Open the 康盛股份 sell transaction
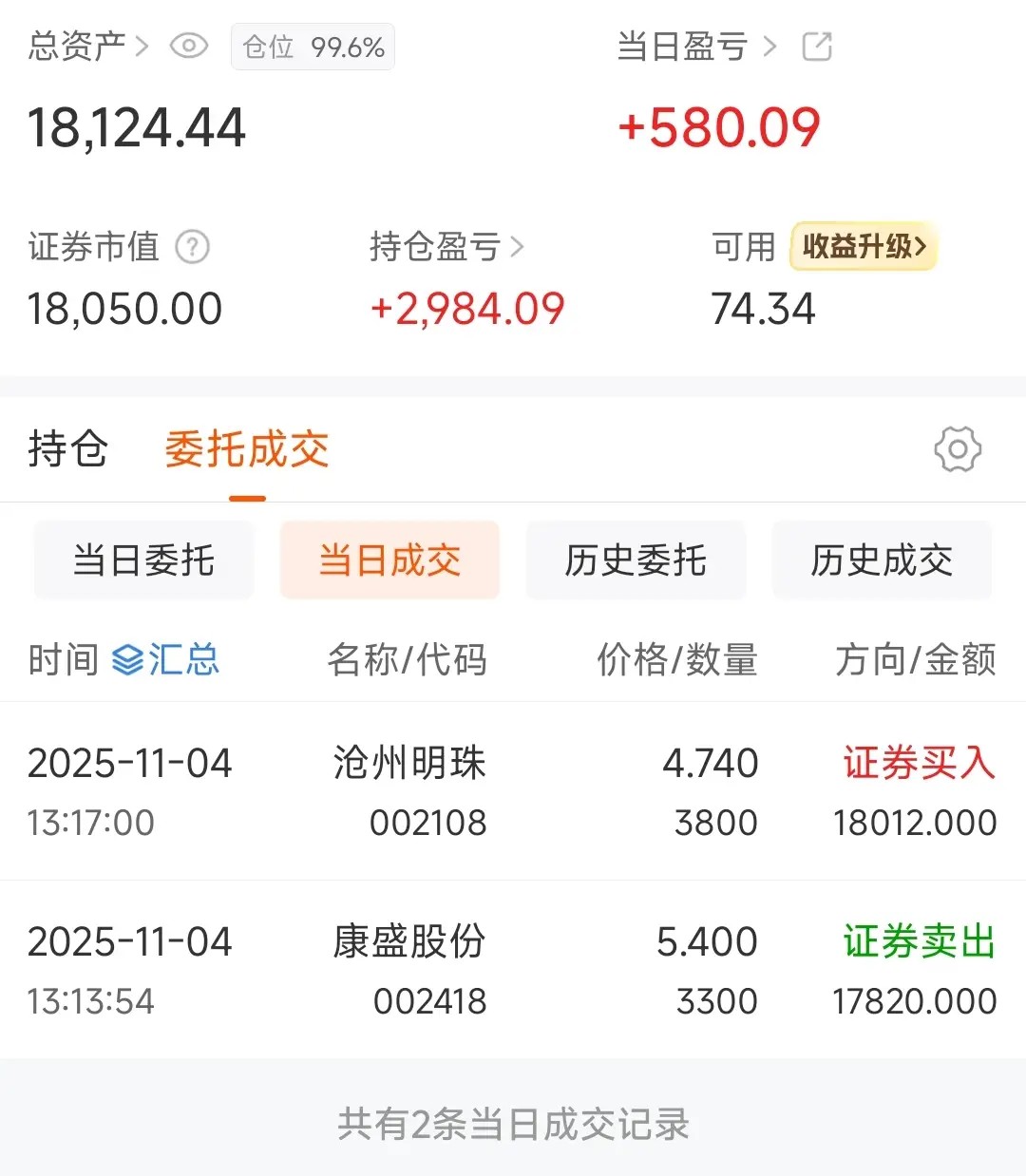The height and width of the screenshot is (1176, 1026). click(513, 970)
